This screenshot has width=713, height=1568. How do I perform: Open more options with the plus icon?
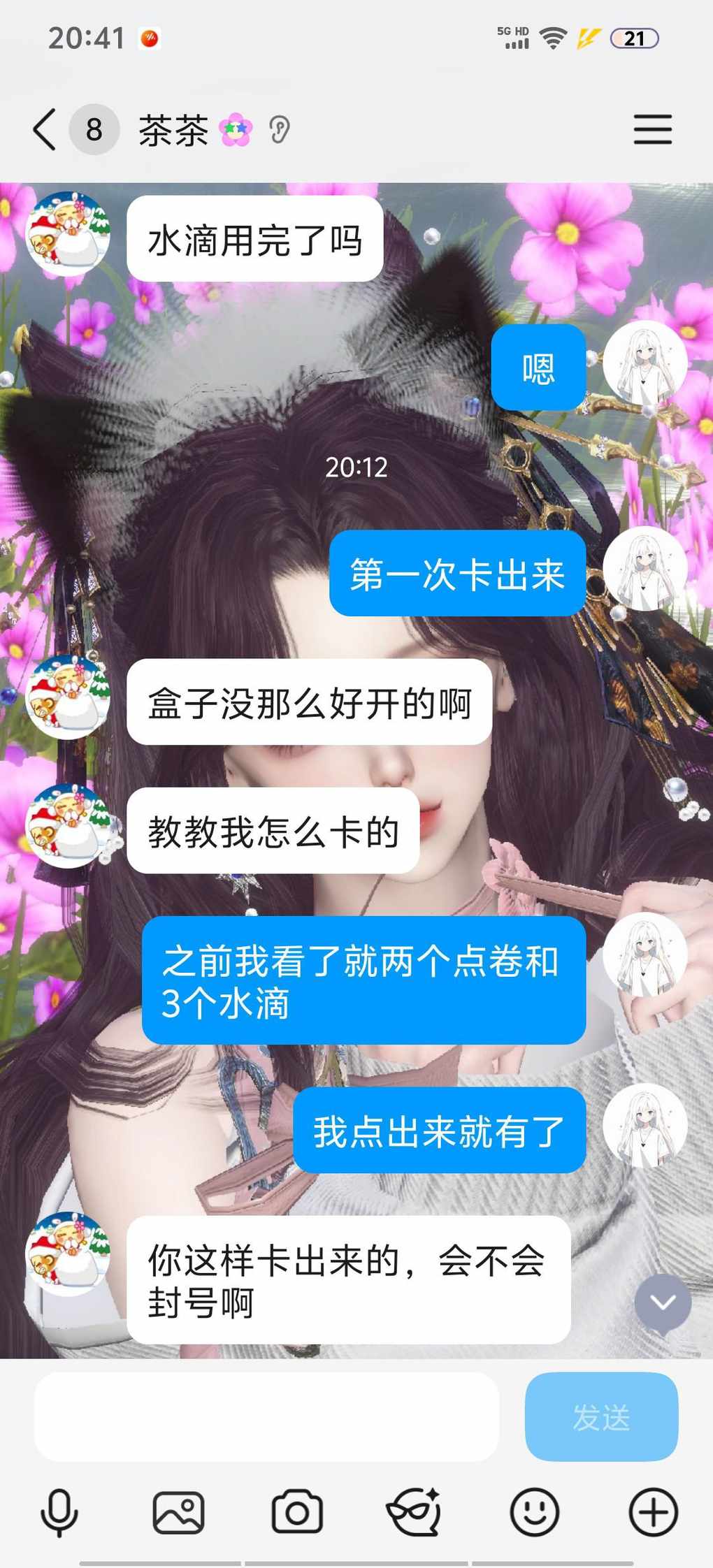click(653, 1512)
